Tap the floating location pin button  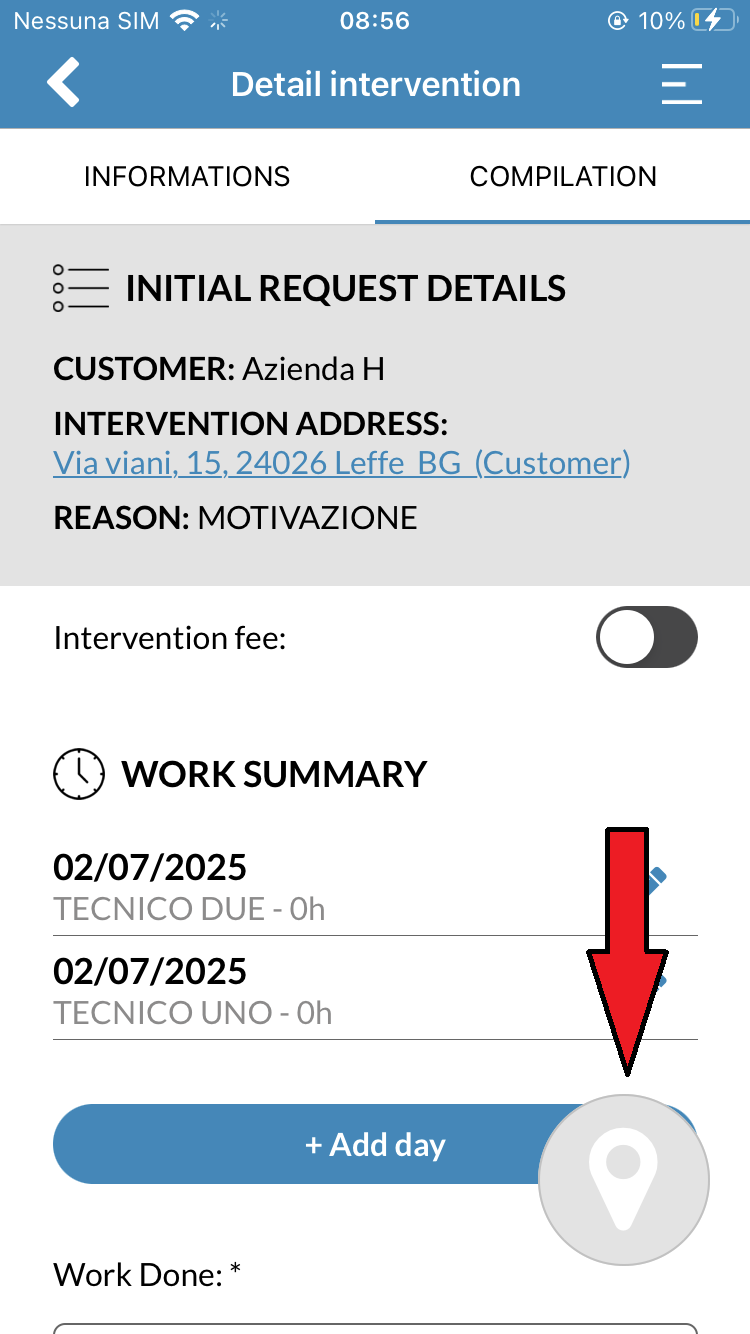click(x=624, y=1180)
